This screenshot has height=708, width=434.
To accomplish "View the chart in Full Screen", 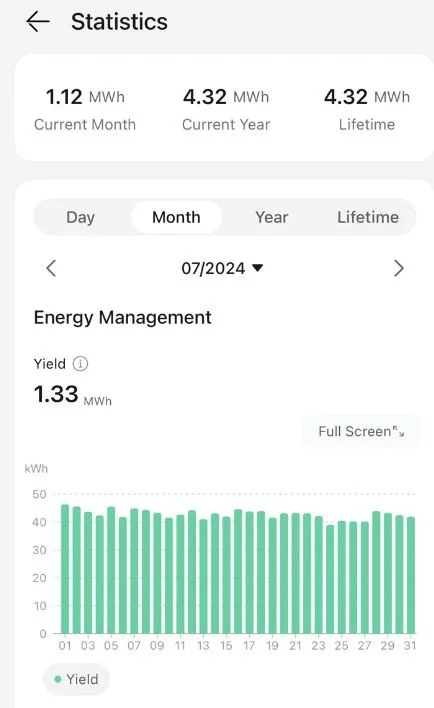I will 361,431.
